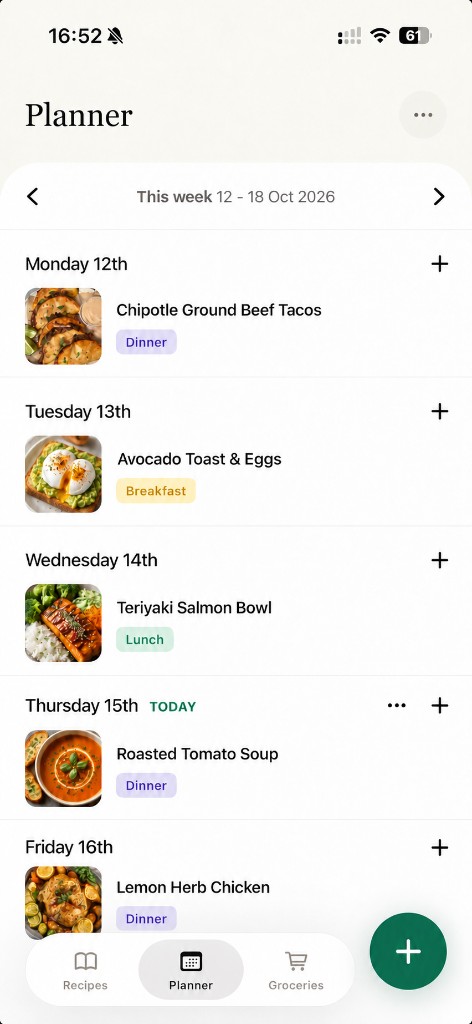This screenshot has height=1024, width=472.
Task: View the Teriyaki Salmon Bowl entry
Action: point(236,623)
